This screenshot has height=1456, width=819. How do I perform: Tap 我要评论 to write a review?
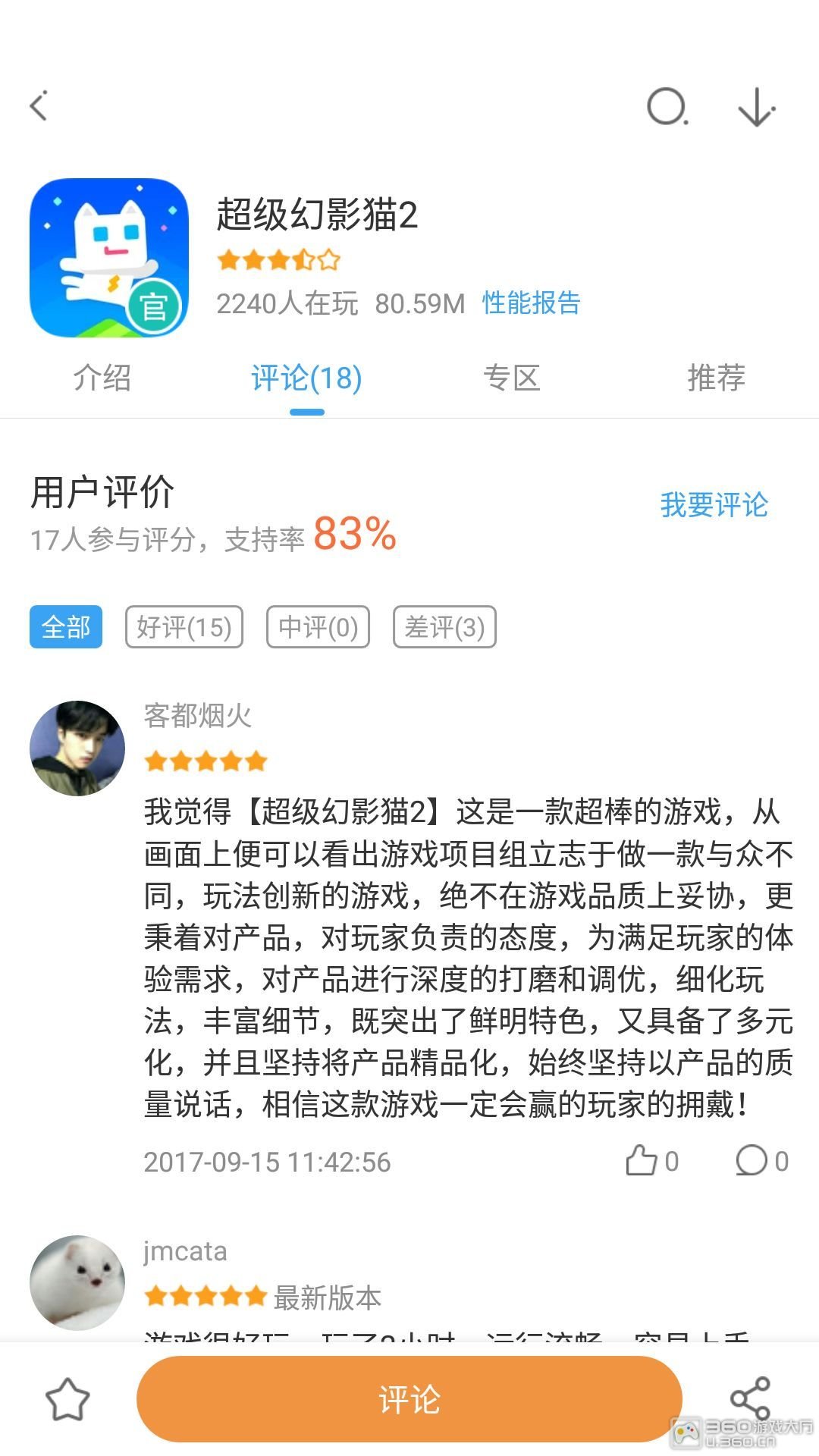coord(714,505)
